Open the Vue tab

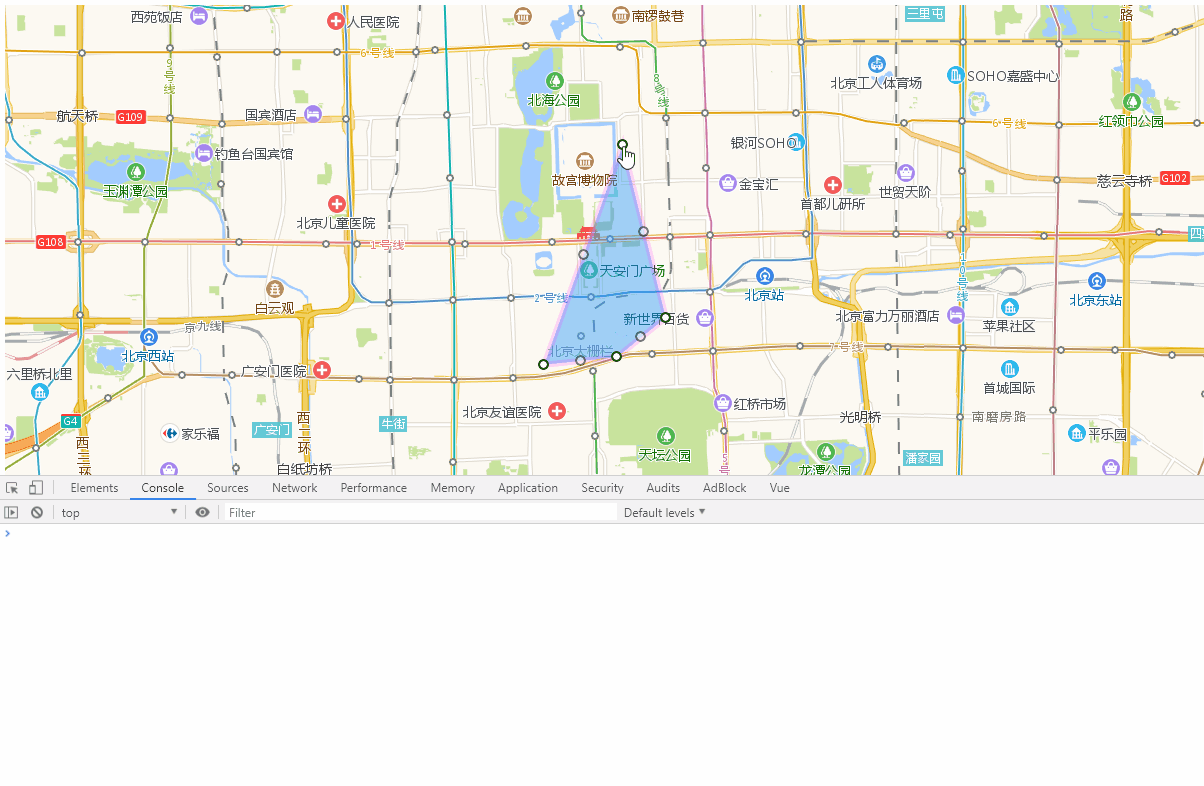(x=779, y=488)
